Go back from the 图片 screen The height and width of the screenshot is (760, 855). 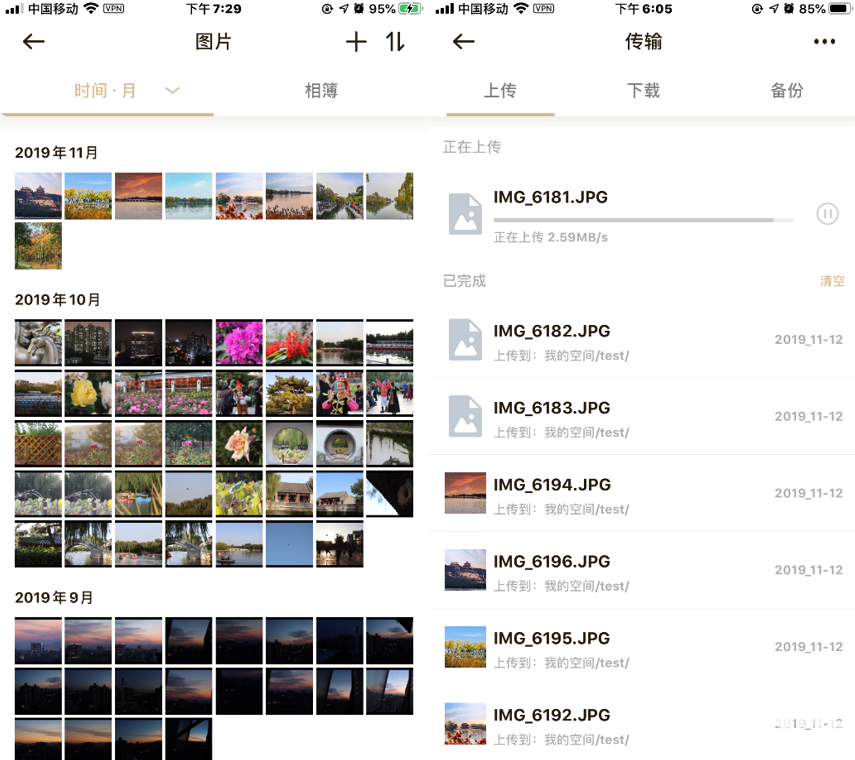coord(34,42)
